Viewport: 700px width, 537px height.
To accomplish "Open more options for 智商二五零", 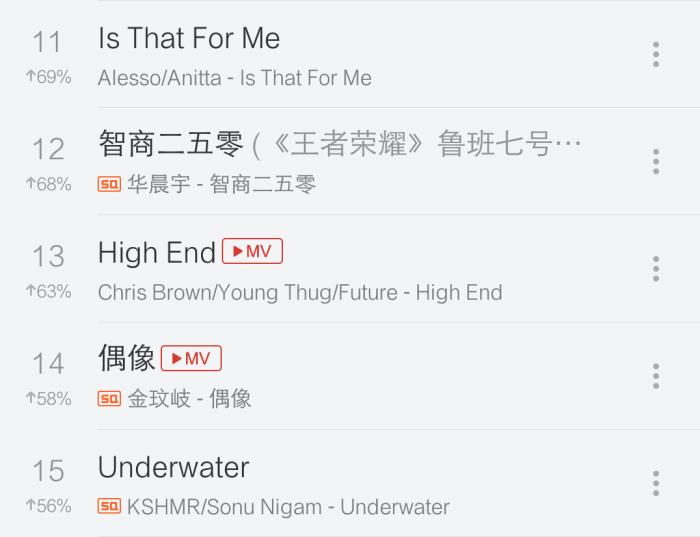I will pyautogui.click(x=656, y=161).
